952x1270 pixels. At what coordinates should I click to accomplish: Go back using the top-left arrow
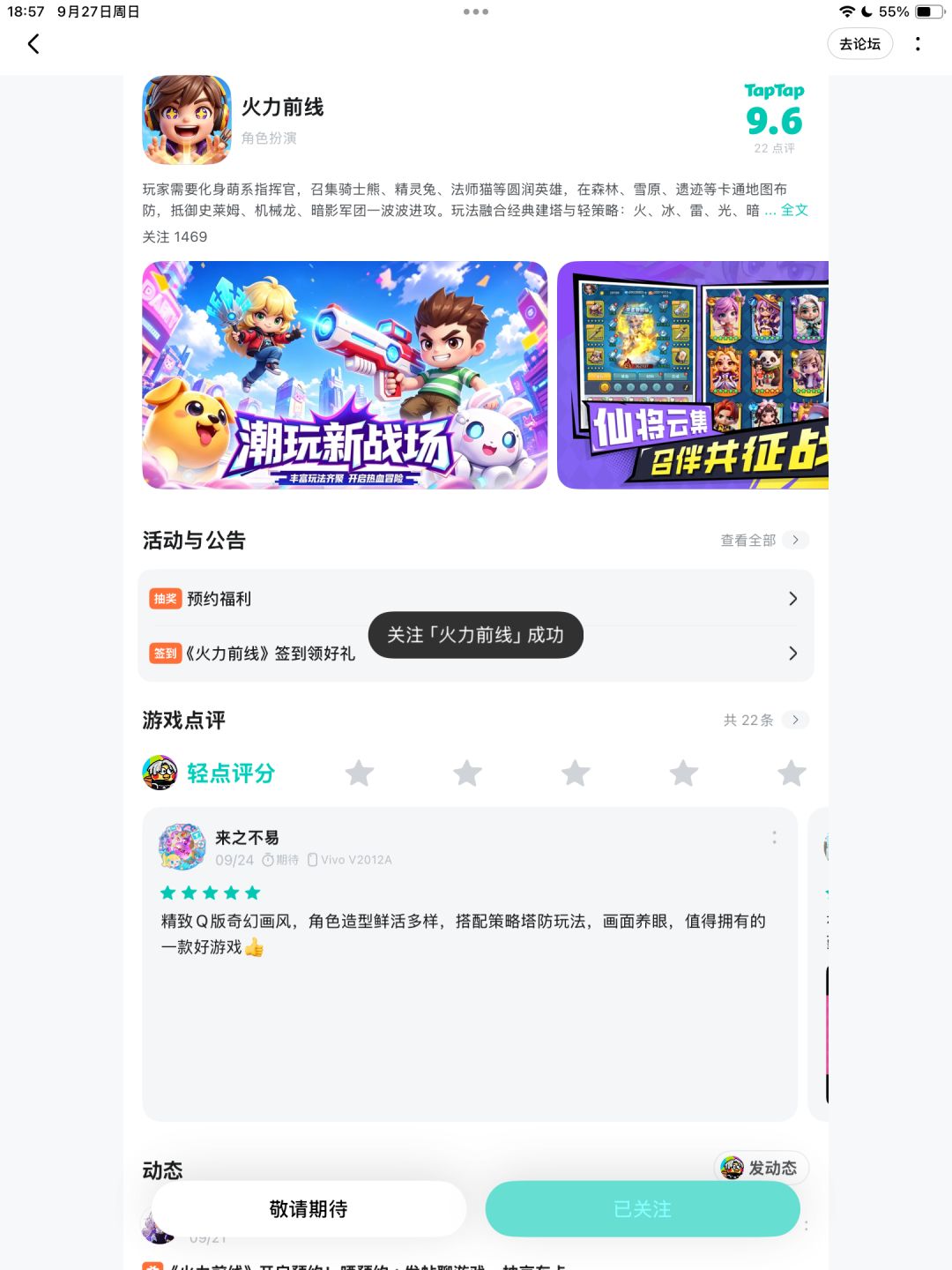[x=33, y=44]
